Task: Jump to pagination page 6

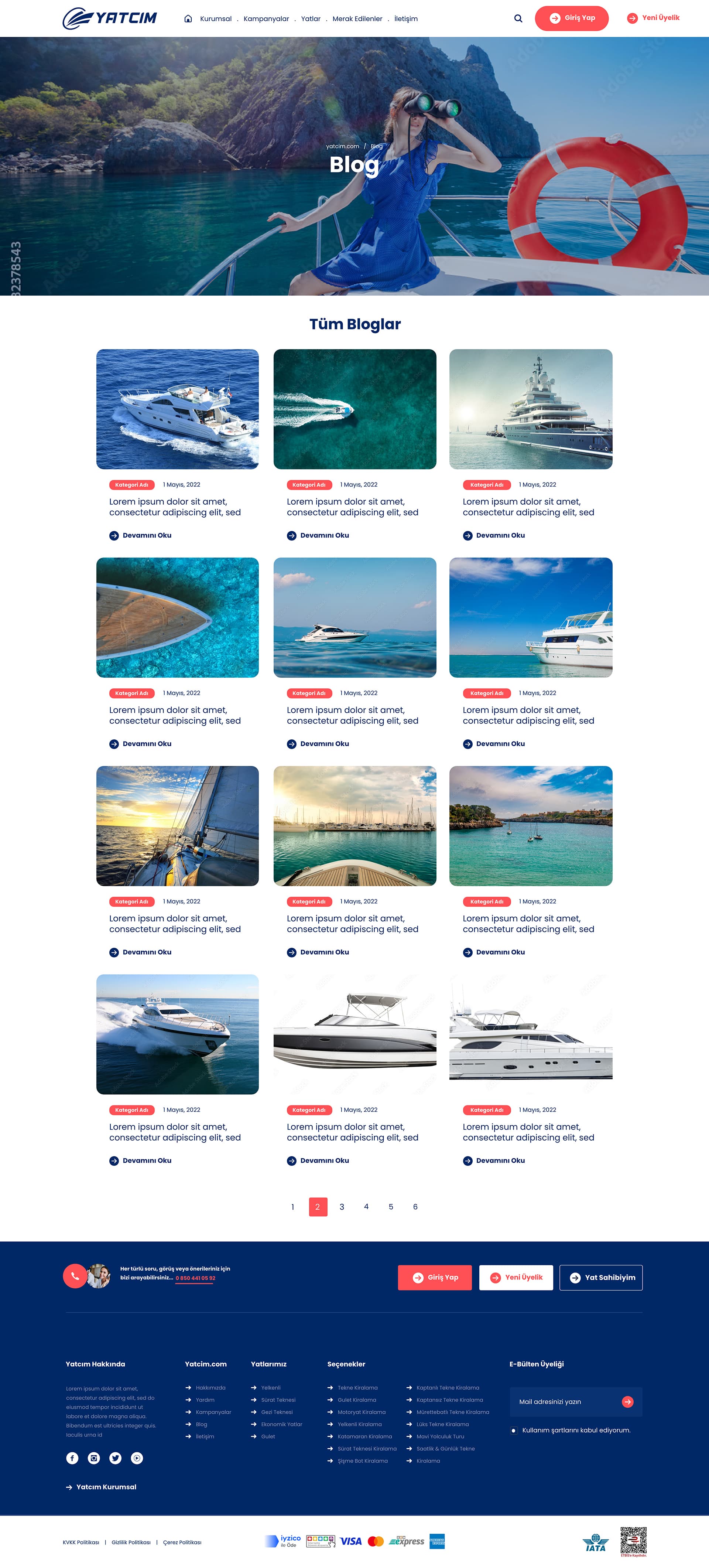Action: pyautogui.click(x=415, y=1206)
